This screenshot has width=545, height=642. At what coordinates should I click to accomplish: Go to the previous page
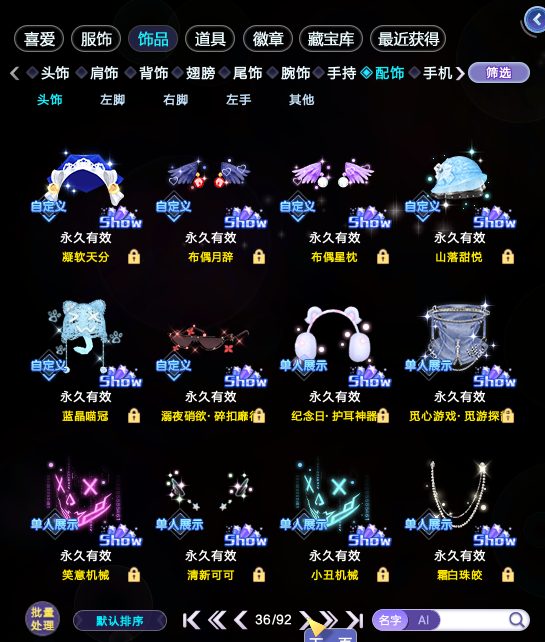pyautogui.click(x=240, y=620)
